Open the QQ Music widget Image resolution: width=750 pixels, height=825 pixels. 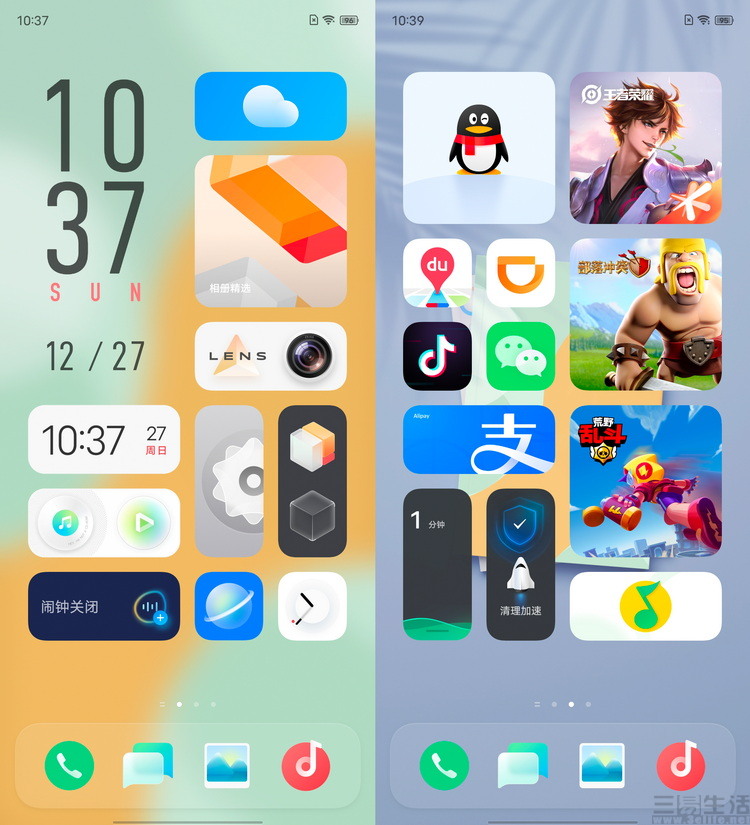[645, 606]
